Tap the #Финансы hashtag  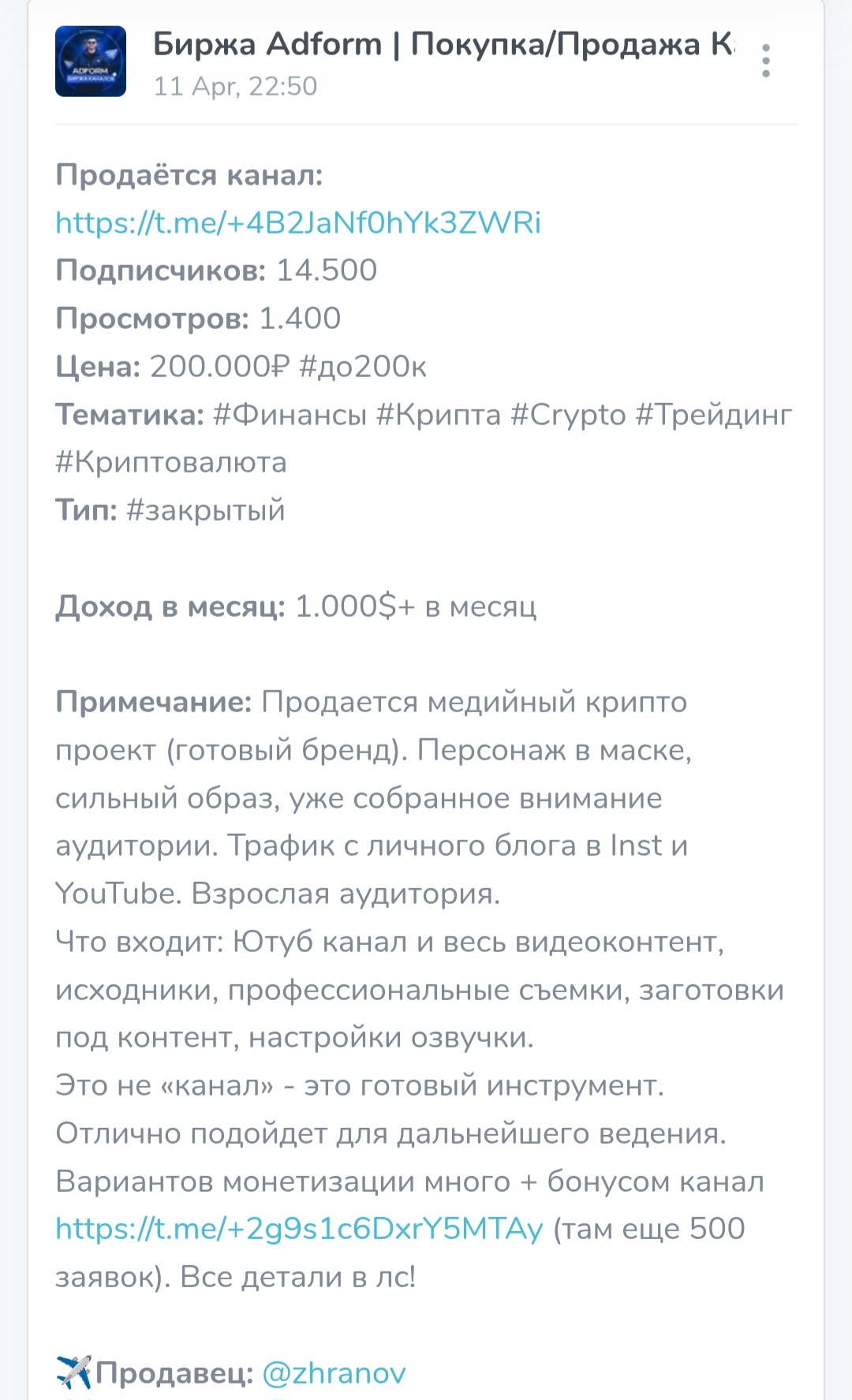[x=290, y=415]
